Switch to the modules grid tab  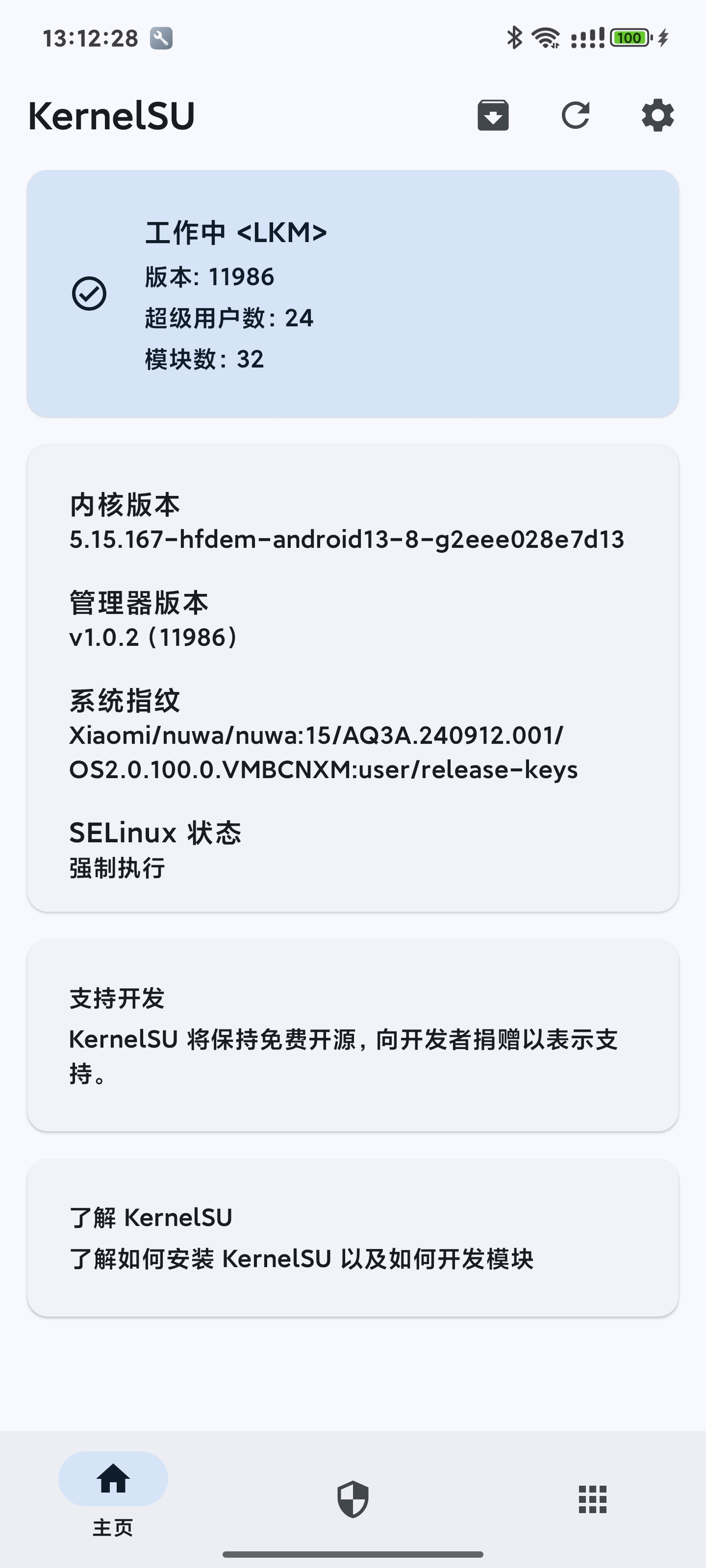point(592,1498)
